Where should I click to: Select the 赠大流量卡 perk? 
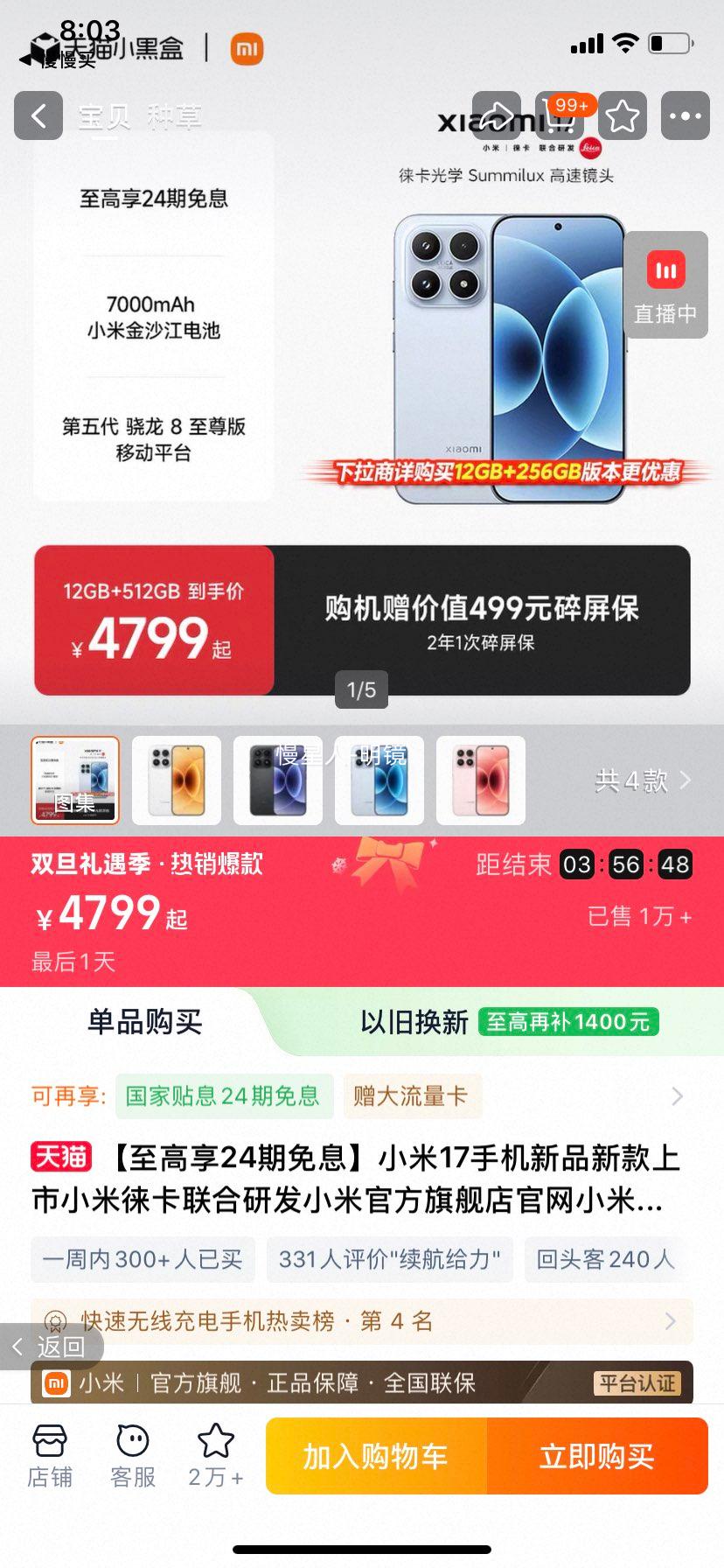(413, 1096)
